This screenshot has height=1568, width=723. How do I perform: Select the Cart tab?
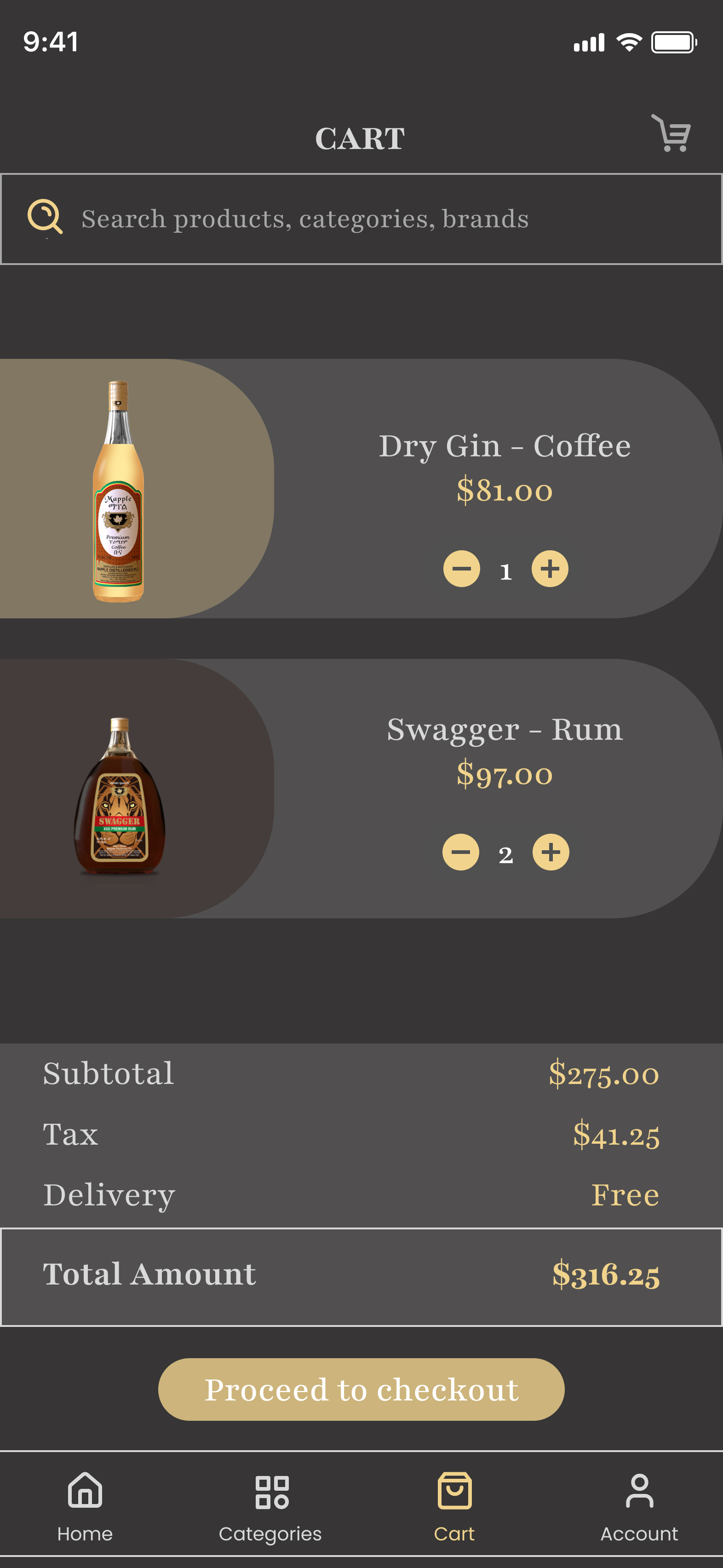click(454, 1506)
